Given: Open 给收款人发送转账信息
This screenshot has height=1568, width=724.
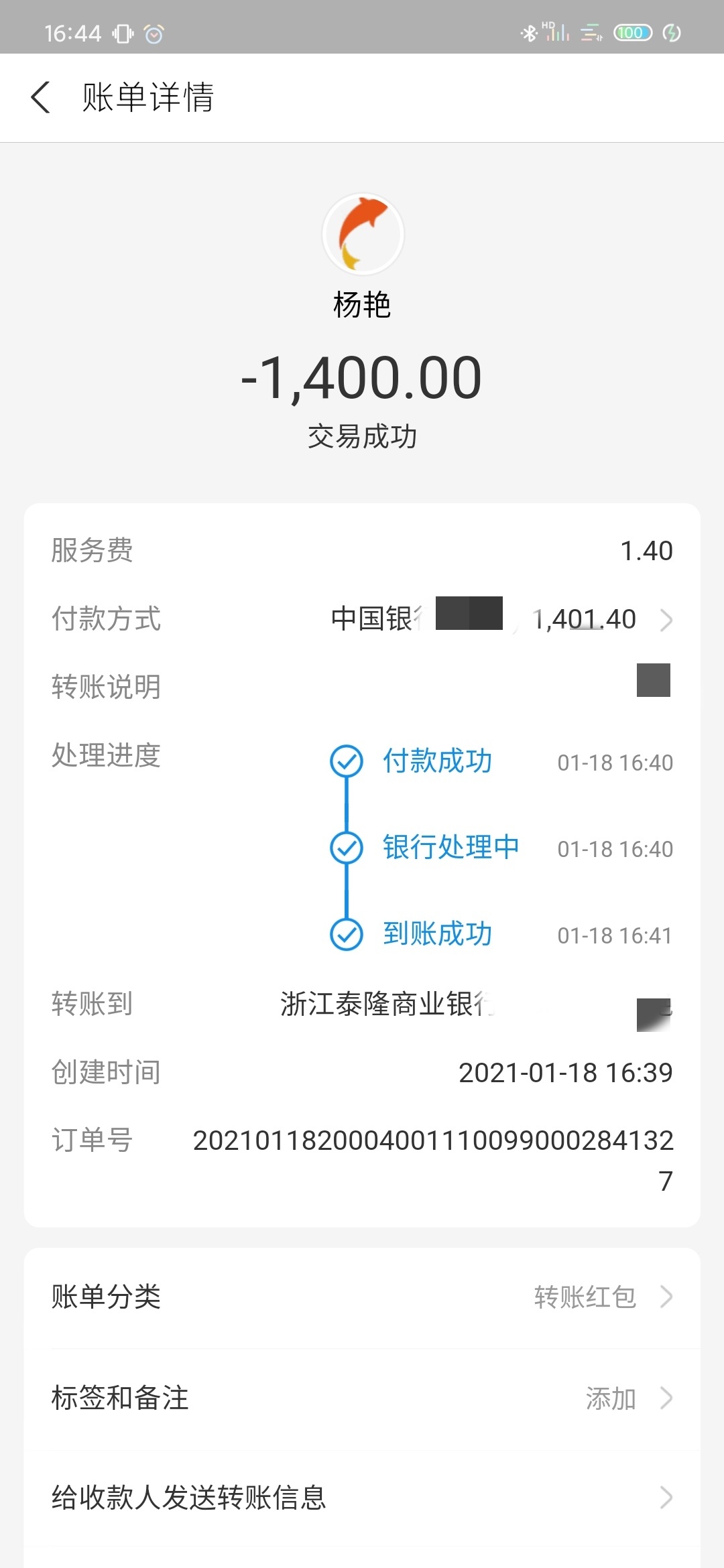Looking at the screenshot, I should tap(362, 1498).
